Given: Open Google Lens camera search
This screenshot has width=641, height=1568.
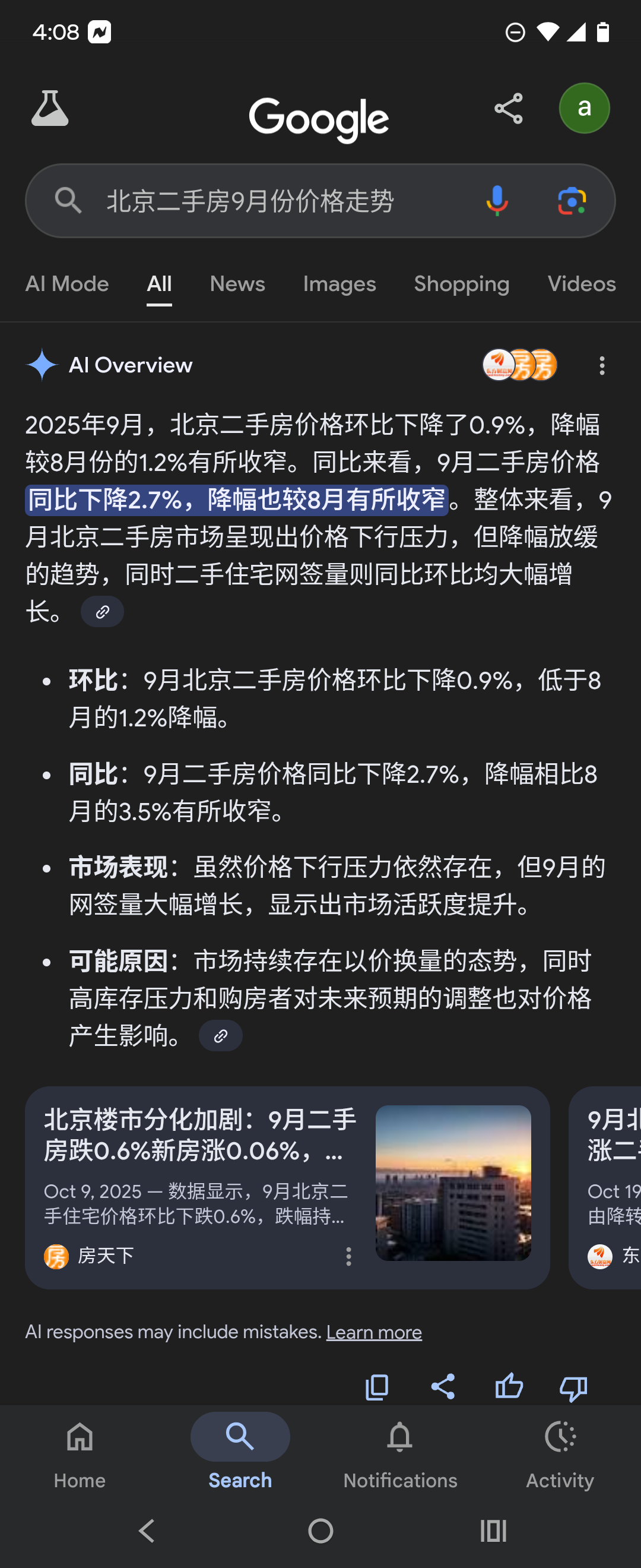Looking at the screenshot, I should coord(572,201).
